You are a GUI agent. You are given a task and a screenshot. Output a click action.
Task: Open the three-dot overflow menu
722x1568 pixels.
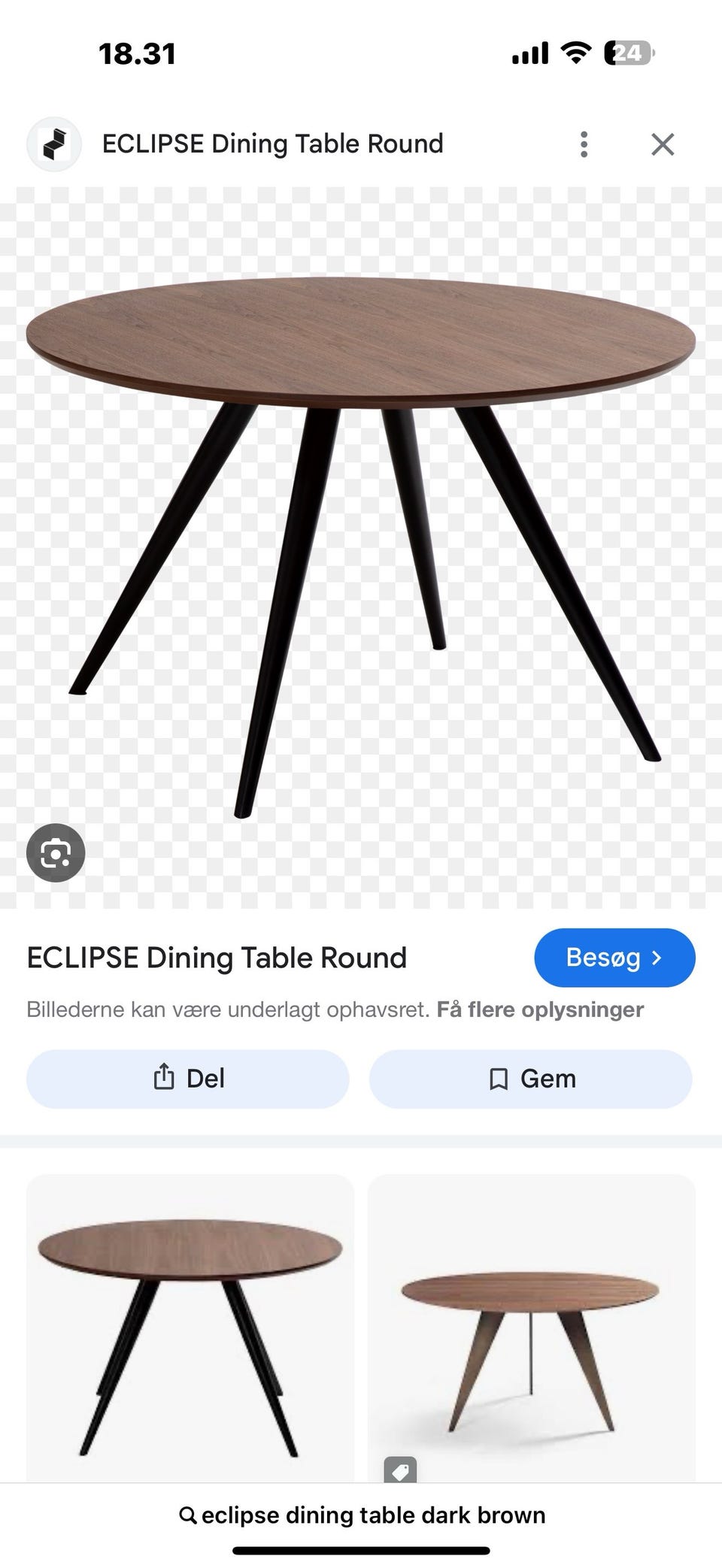pyautogui.click(x=584, y=144)
